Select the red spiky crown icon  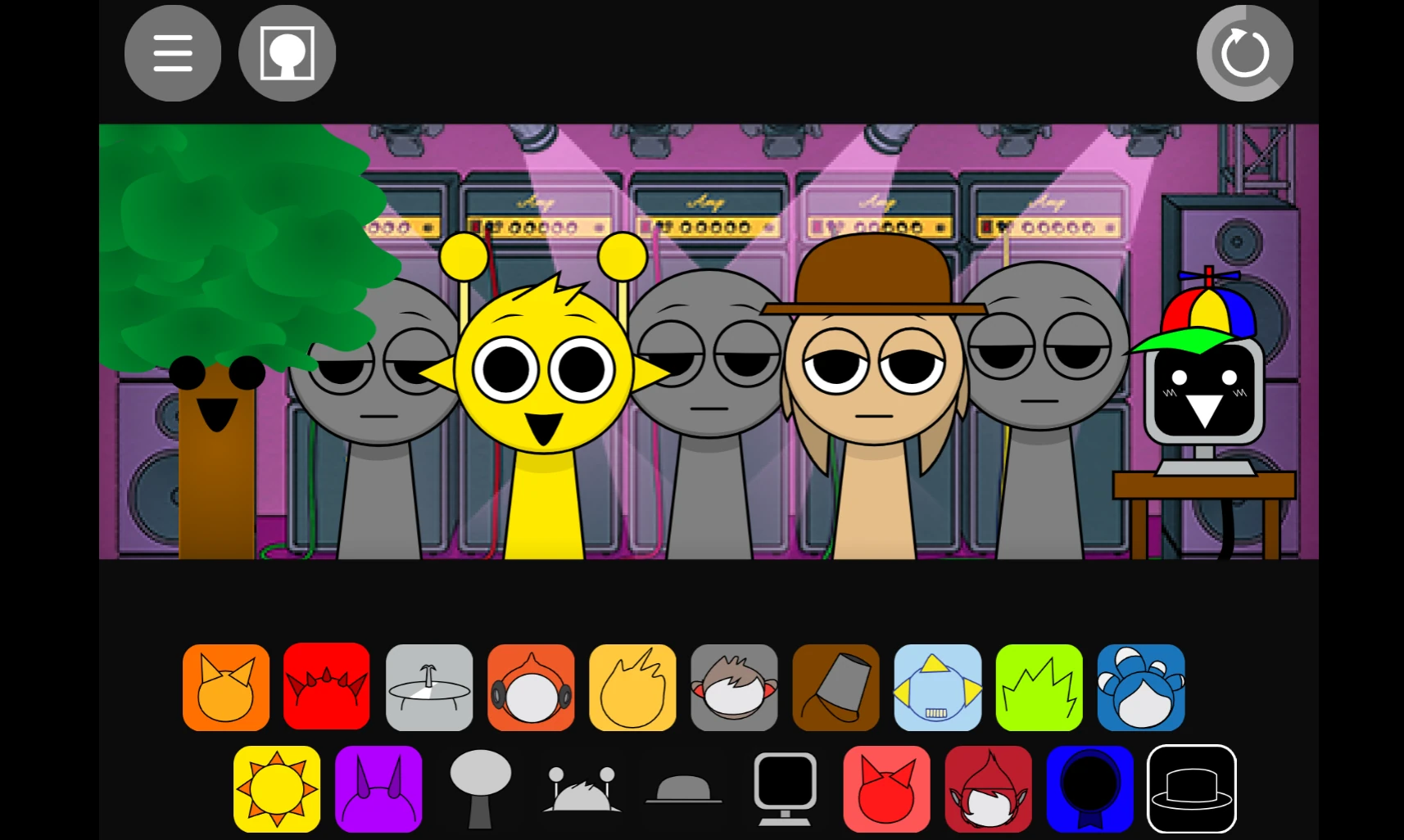pos(327,686)
